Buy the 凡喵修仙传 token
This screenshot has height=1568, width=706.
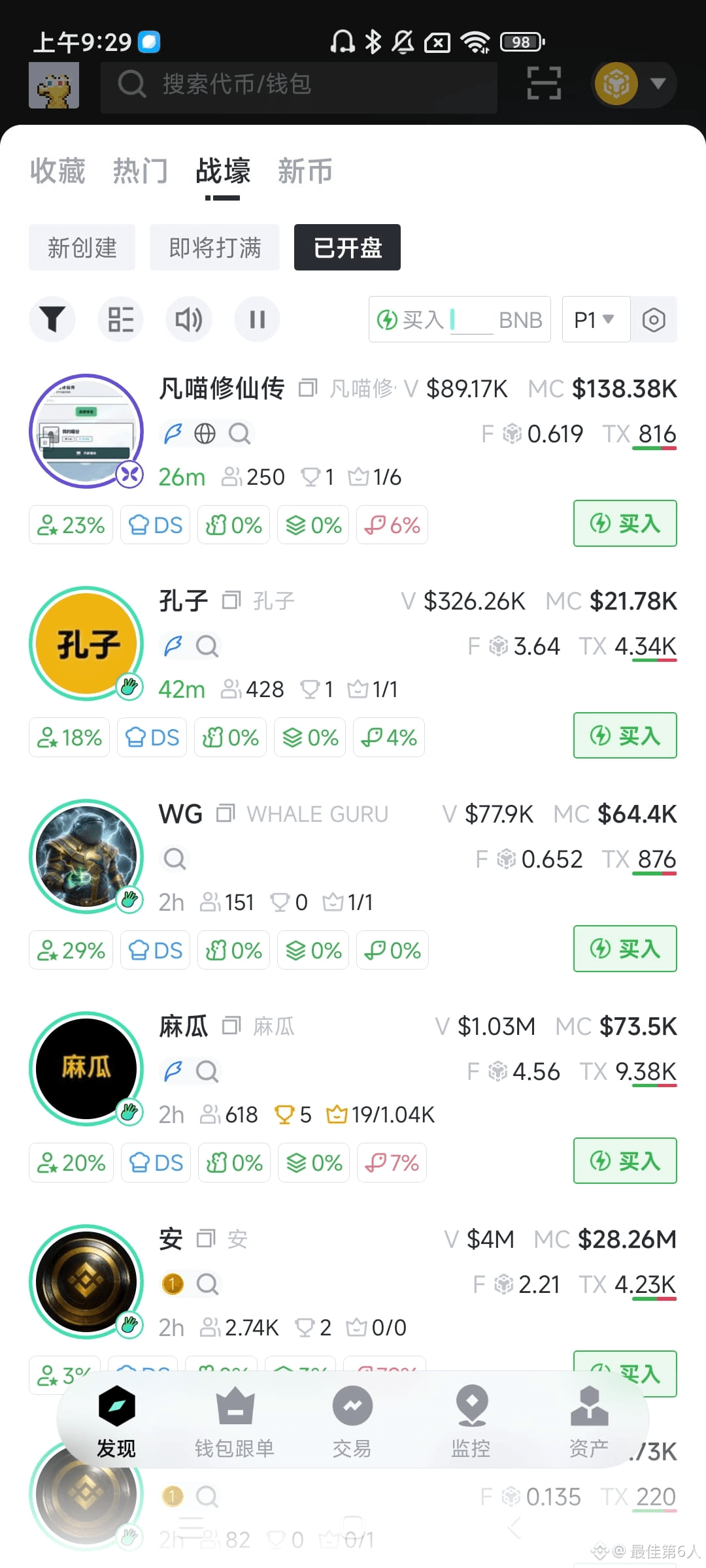[x=624, y=523]
